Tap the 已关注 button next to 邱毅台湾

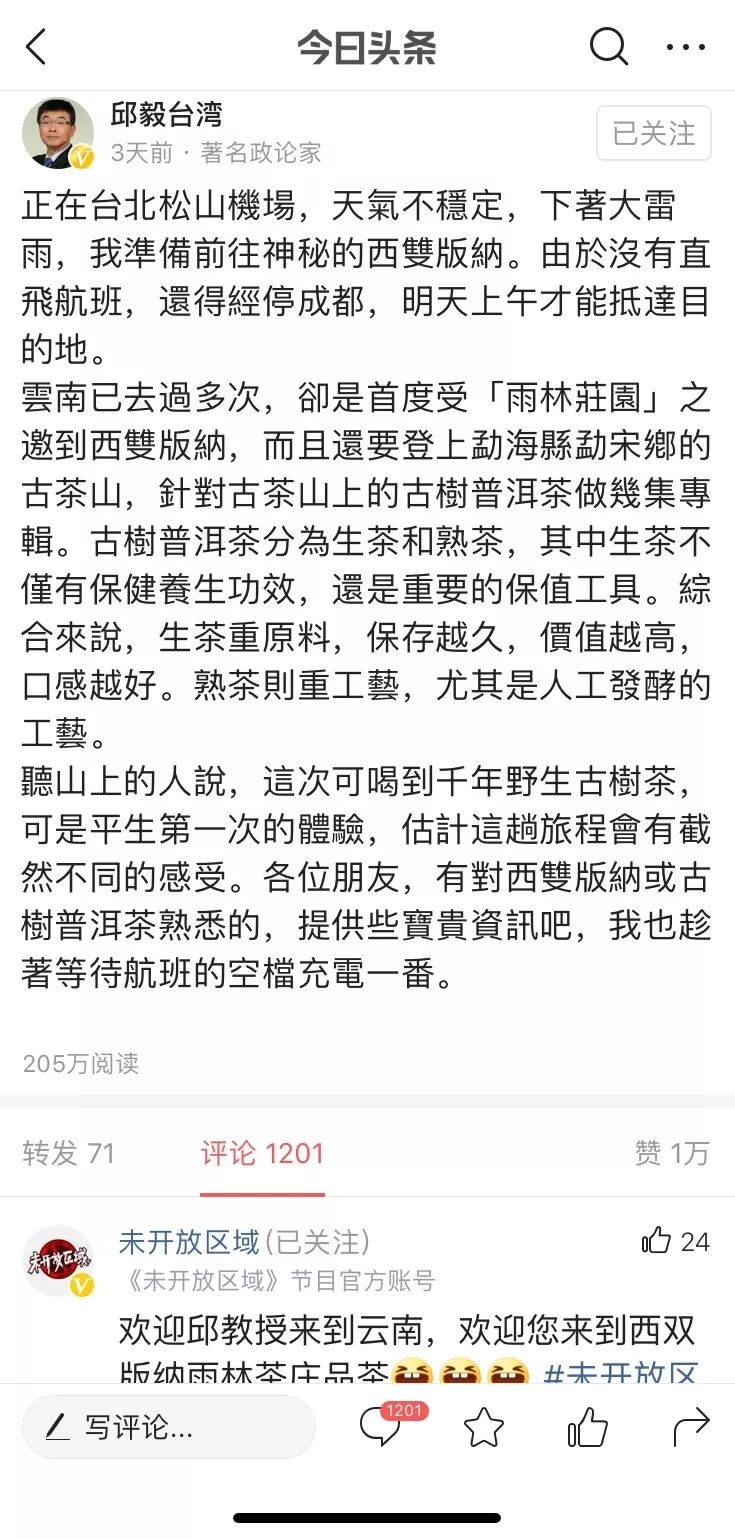pyautogui.click(x=653, y=134)
